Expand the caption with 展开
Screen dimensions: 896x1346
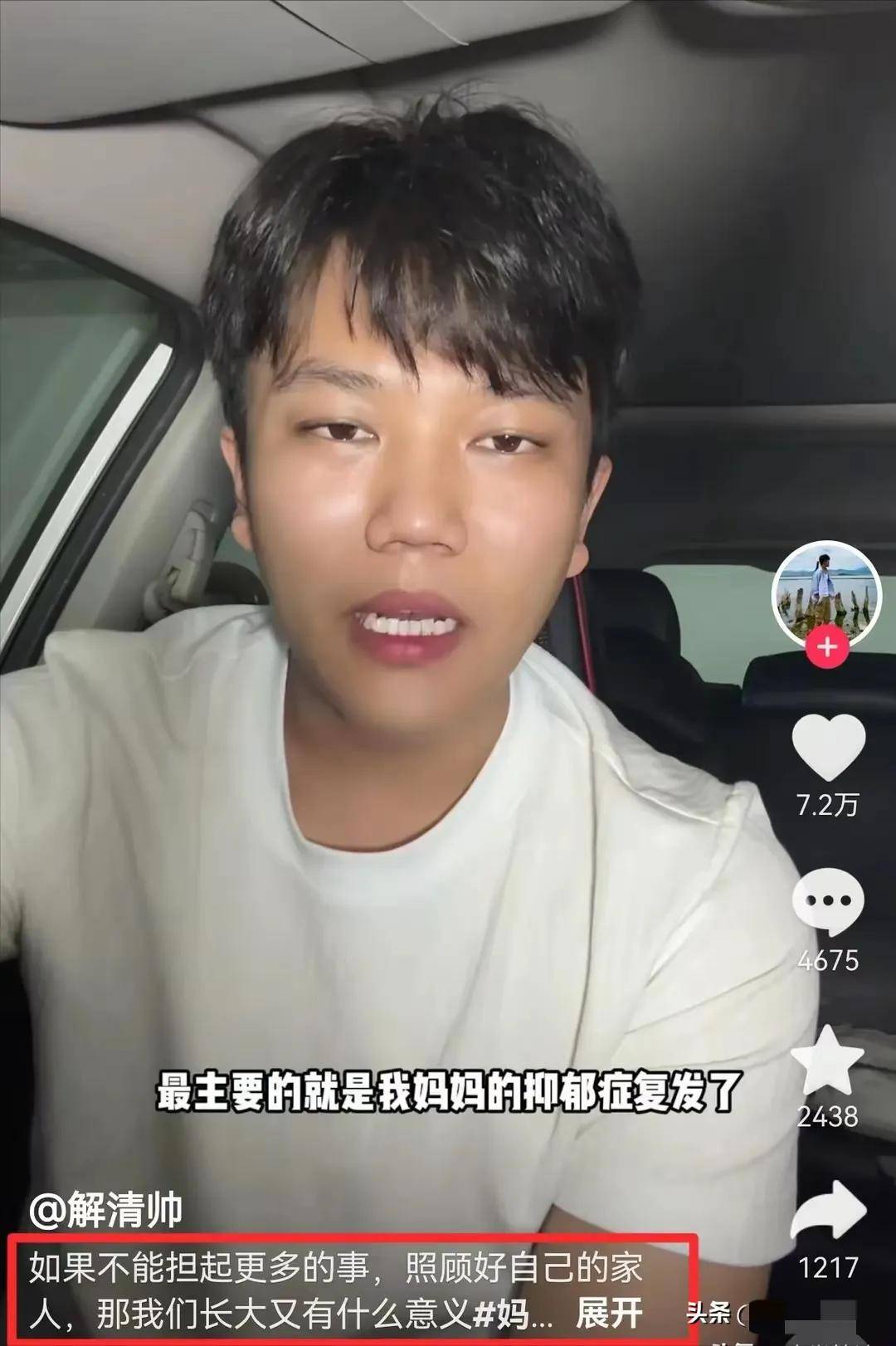610,1314
